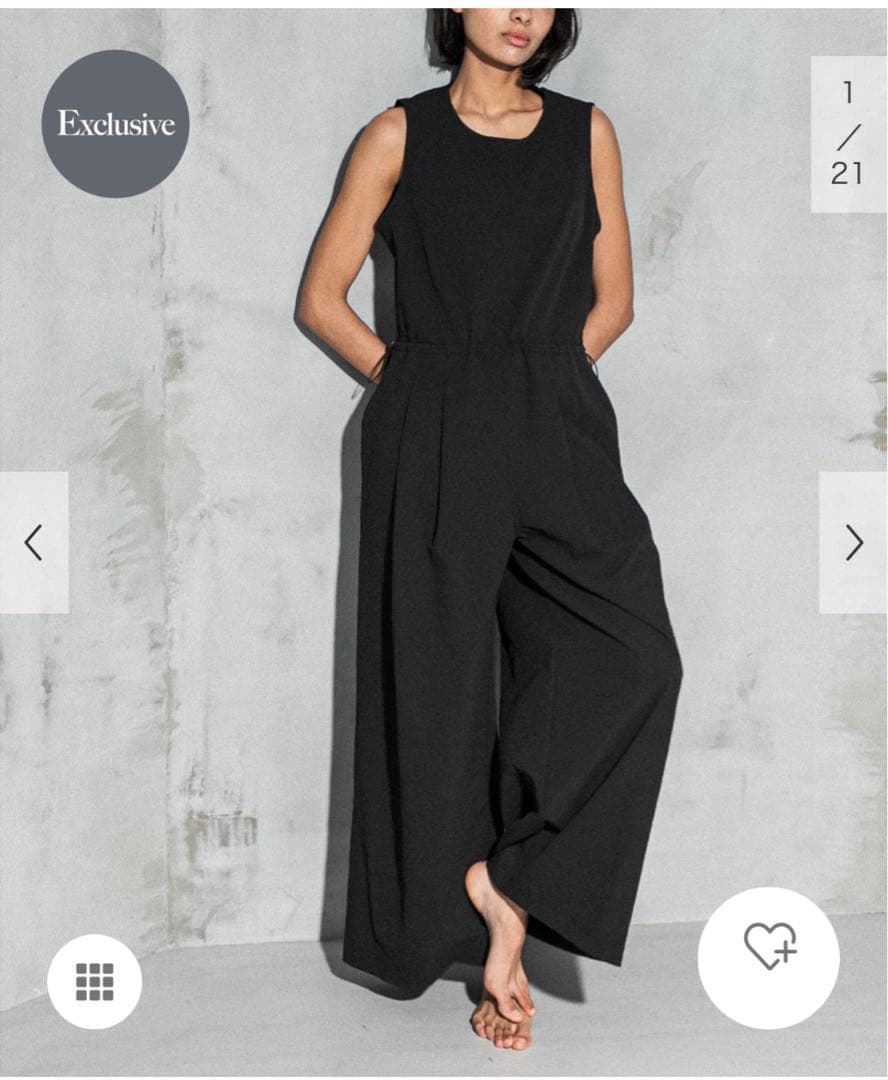This screenshot has width=888, height=1080.
Task: Open the photo grid view
Action: pyautogui.click(x=94, y=981)
